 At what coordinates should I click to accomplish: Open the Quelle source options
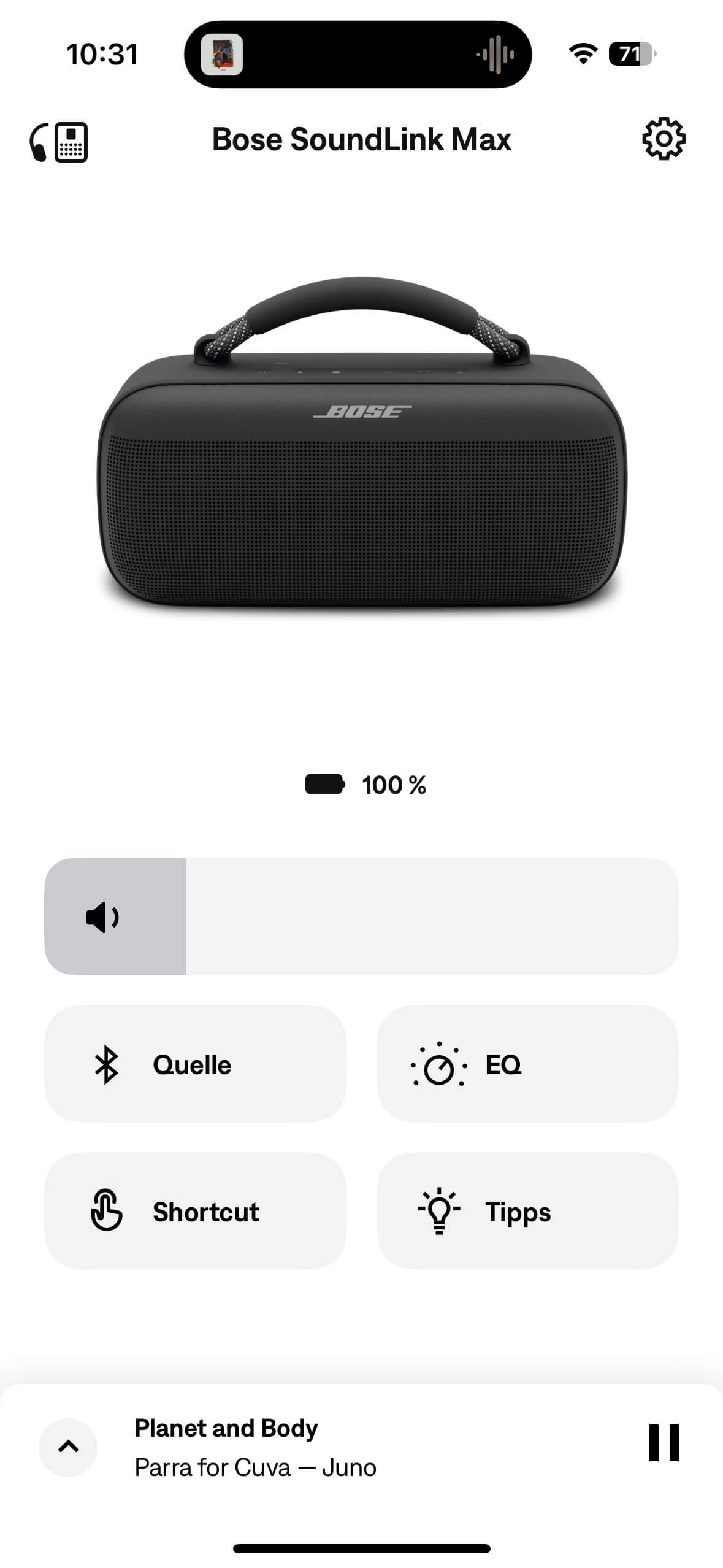[195, 1064]
